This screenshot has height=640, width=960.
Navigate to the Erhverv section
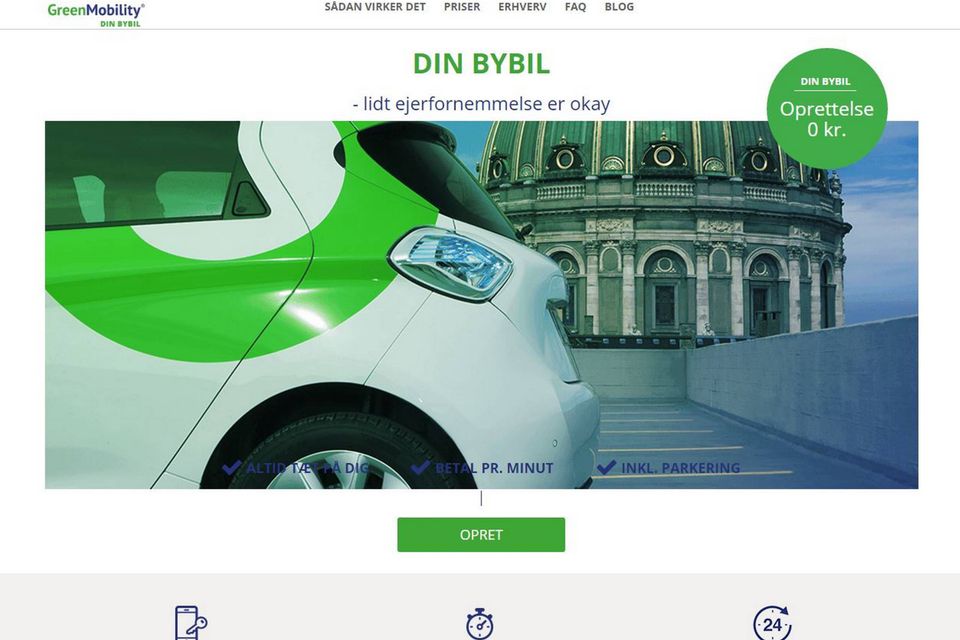click(x=522, y=7)
